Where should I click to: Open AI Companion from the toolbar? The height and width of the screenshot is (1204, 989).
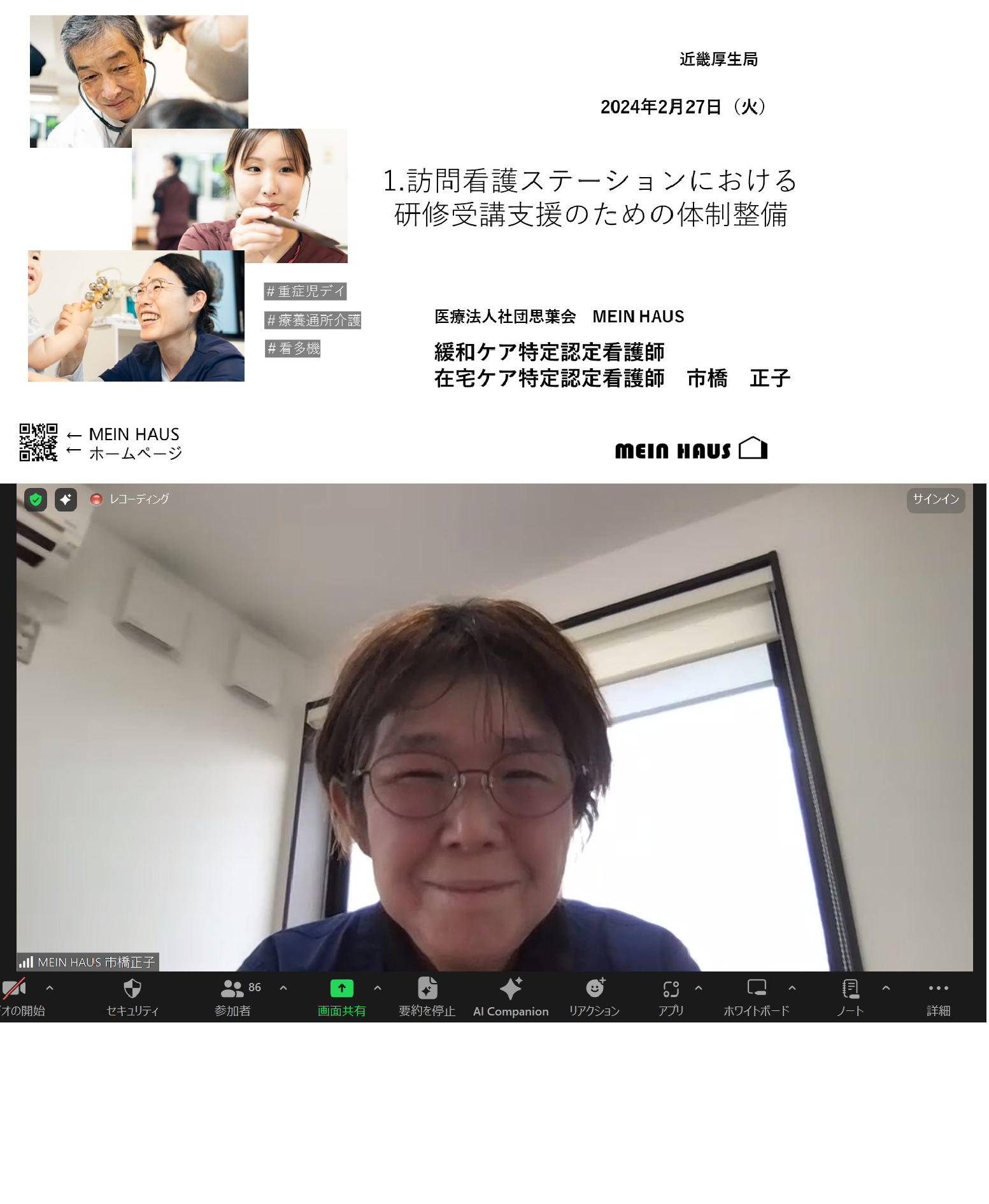(511, 998)
